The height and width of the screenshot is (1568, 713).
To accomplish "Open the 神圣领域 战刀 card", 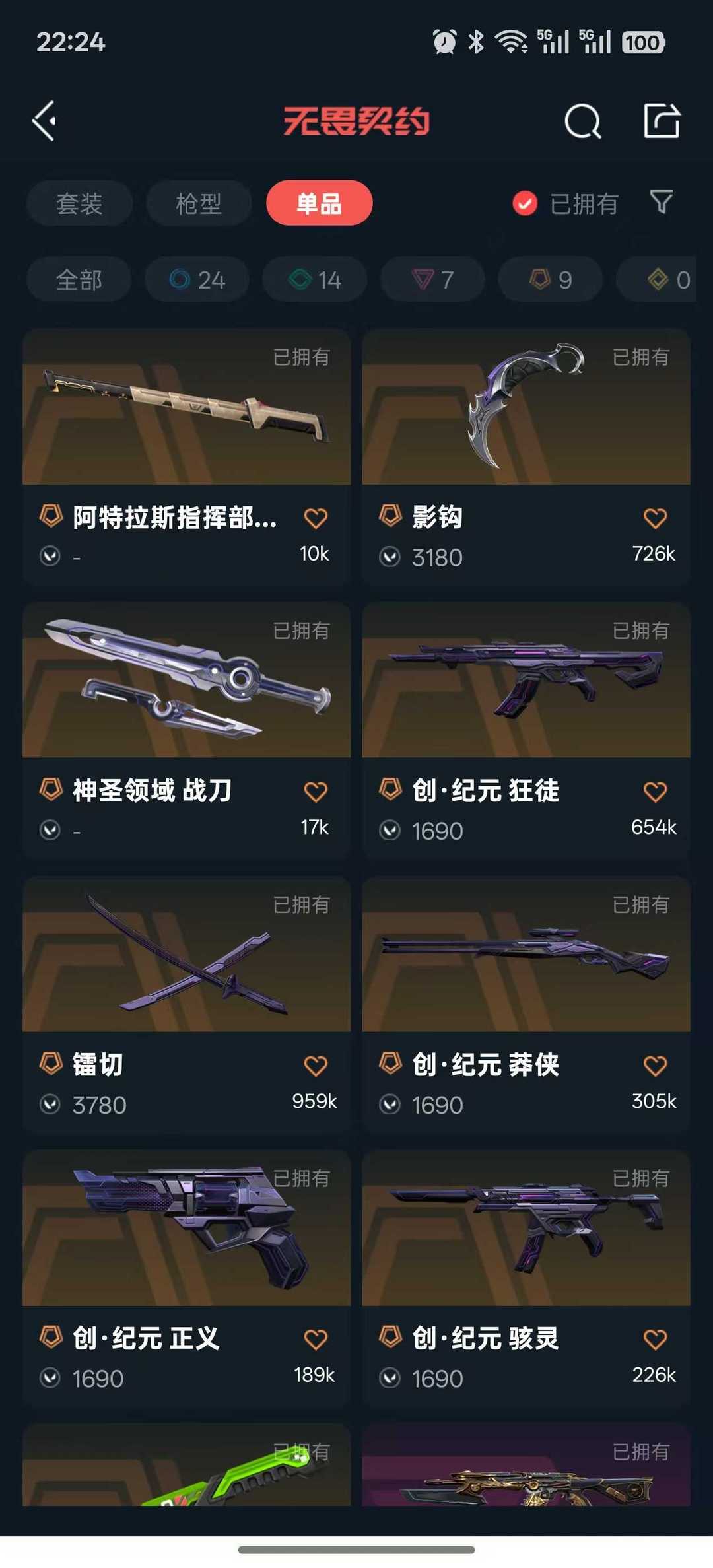I will click(x=186, y=731).
